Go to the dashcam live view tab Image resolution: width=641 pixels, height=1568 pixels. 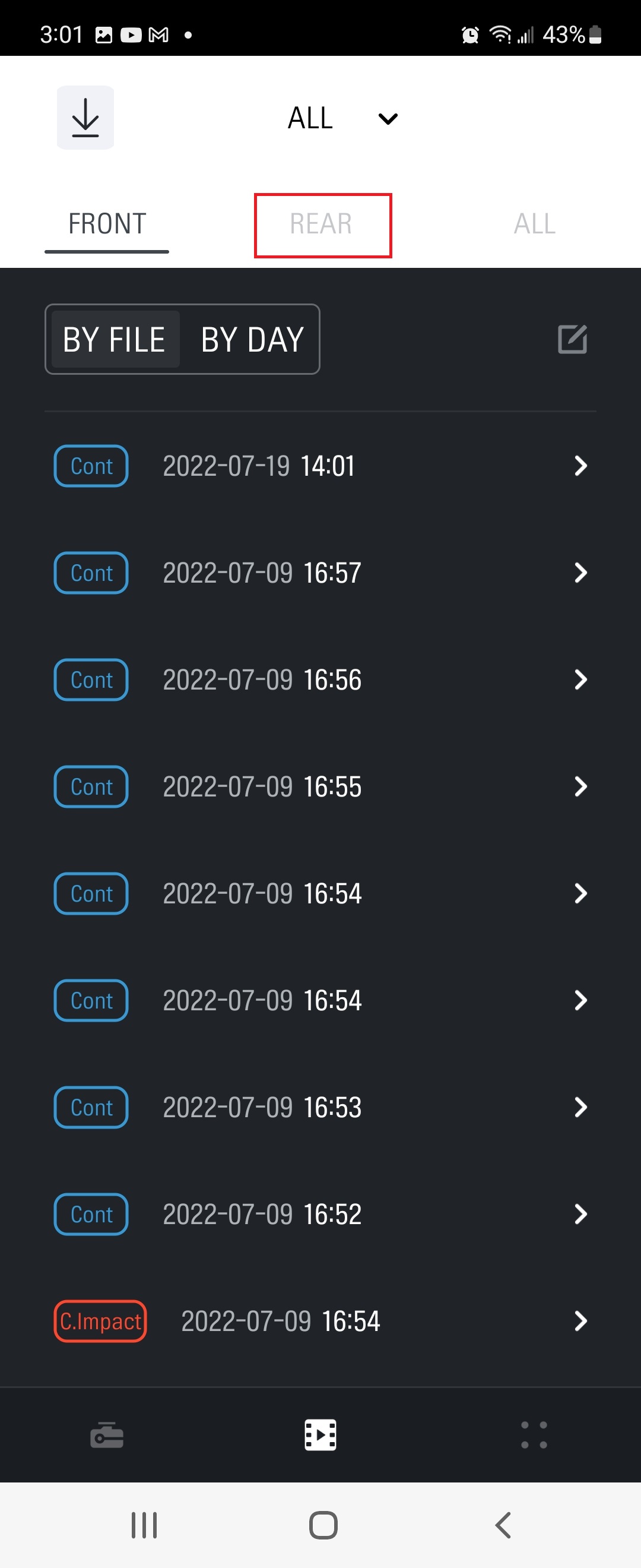pyautogui.click(x=107, y=1436)
